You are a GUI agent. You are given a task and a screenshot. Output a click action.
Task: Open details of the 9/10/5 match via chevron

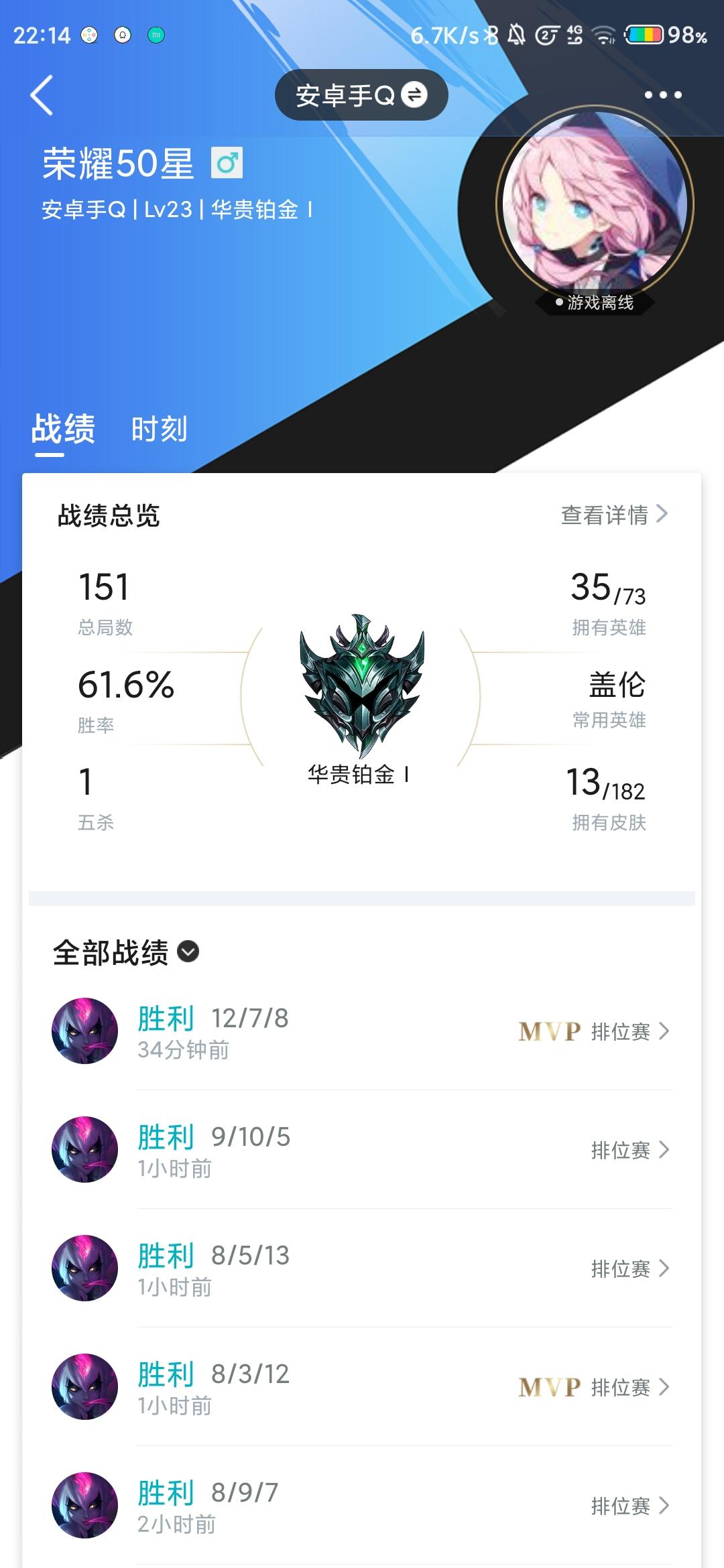click(x=664, y=1149)
